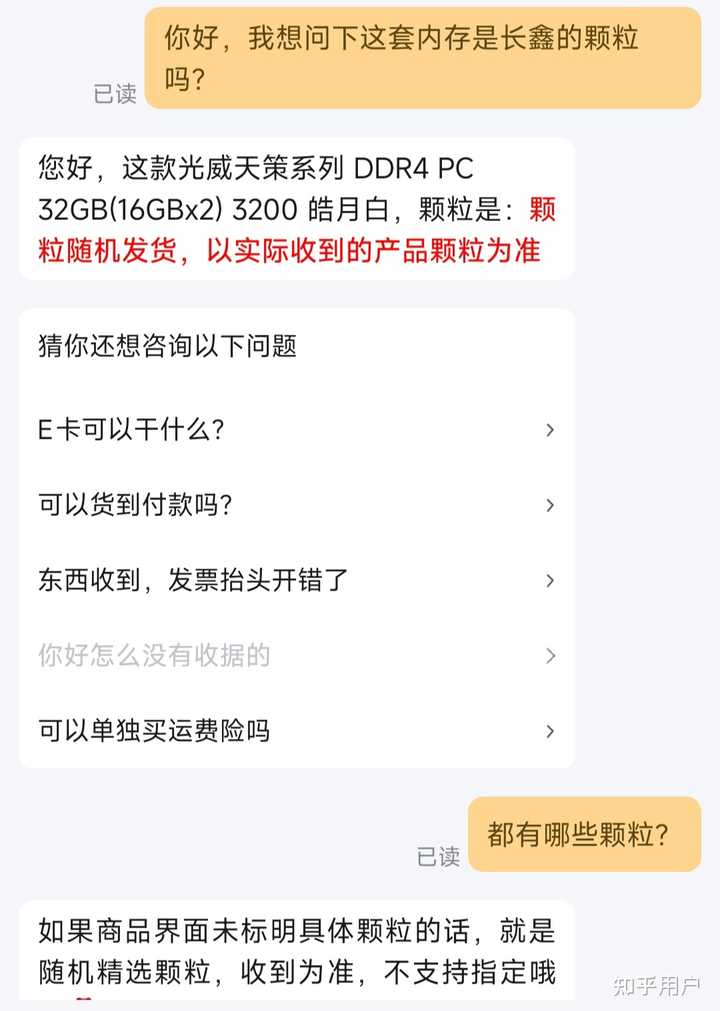Select the "东西收到，发票抬头开错了" question
The width and height of the screenshot is (720, 1011).
(190, 581)
